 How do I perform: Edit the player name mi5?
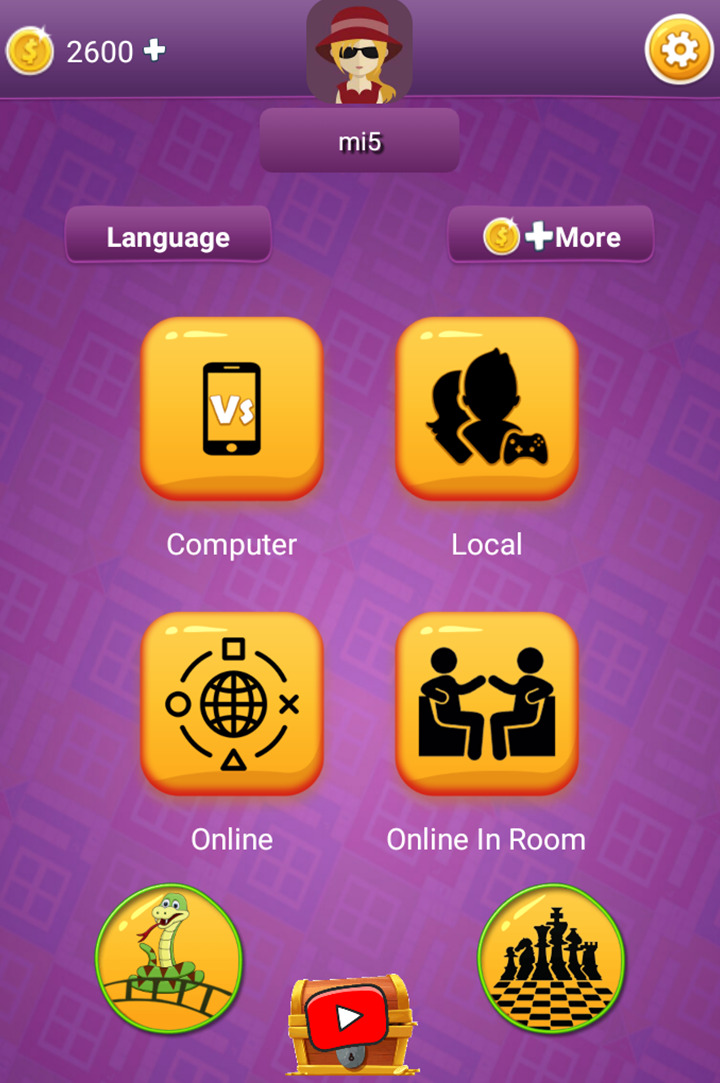coord(359,141)
